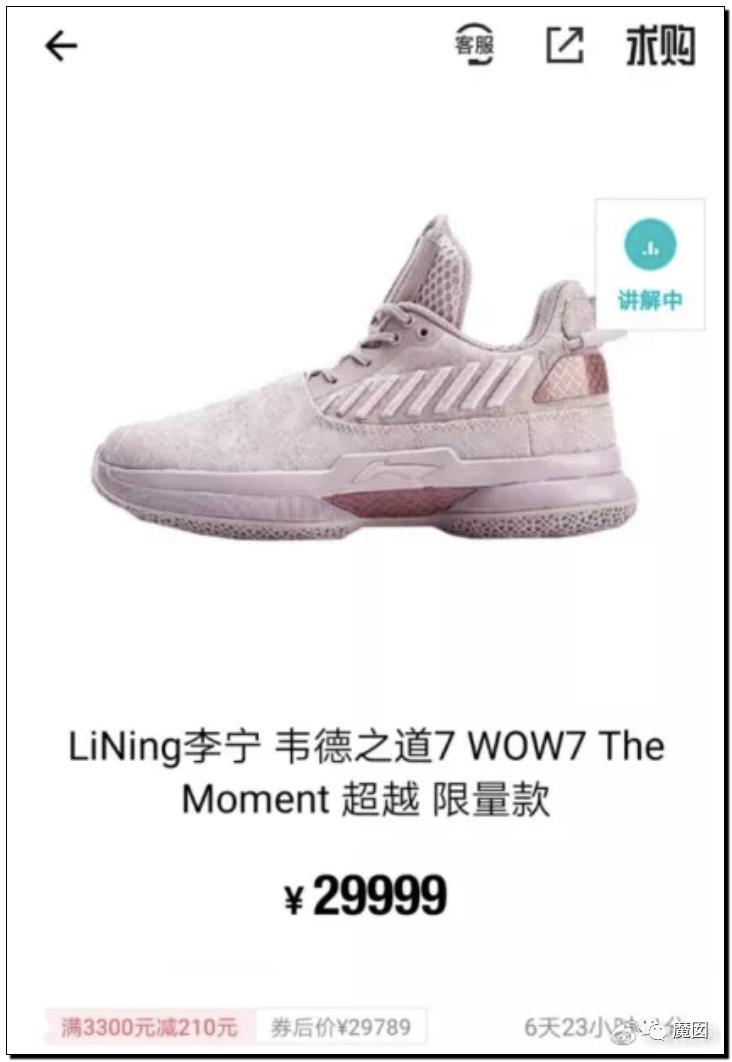732x1062 pixels.
Task: Tap the back arrow at top left
Action: click(x=60, y=44)
